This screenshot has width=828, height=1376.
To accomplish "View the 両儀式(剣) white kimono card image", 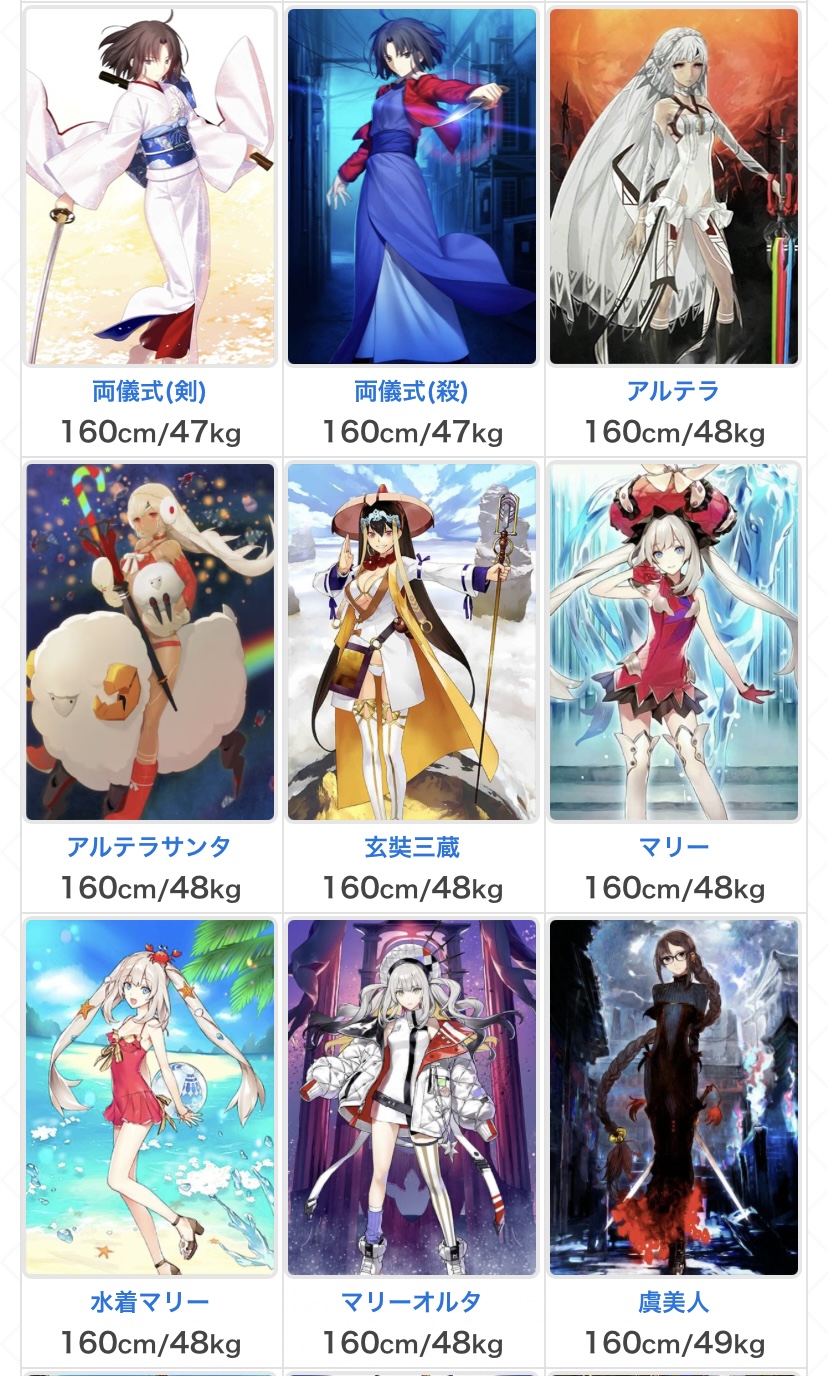I will tap(150, 187).
